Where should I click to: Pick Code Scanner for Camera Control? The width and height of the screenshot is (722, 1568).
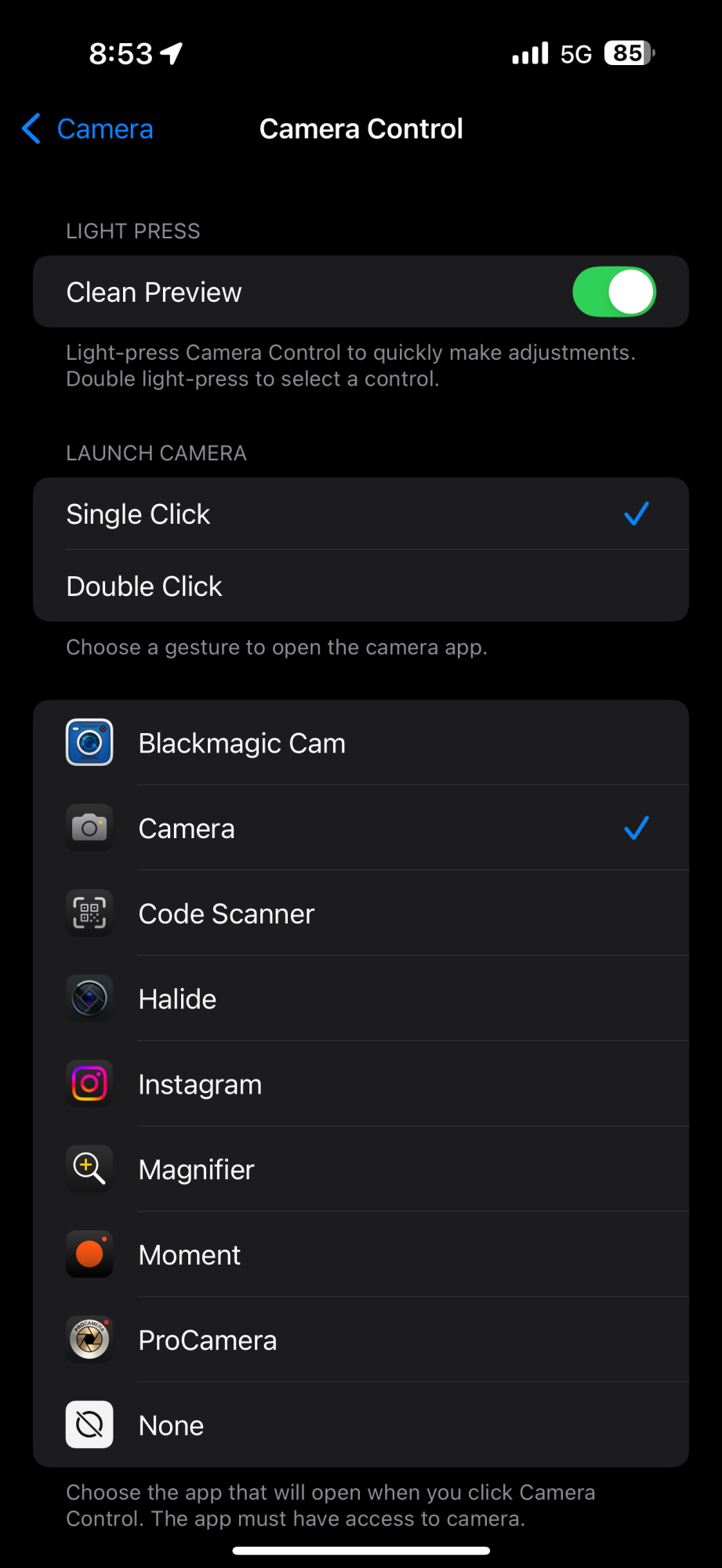click(361, 914)
